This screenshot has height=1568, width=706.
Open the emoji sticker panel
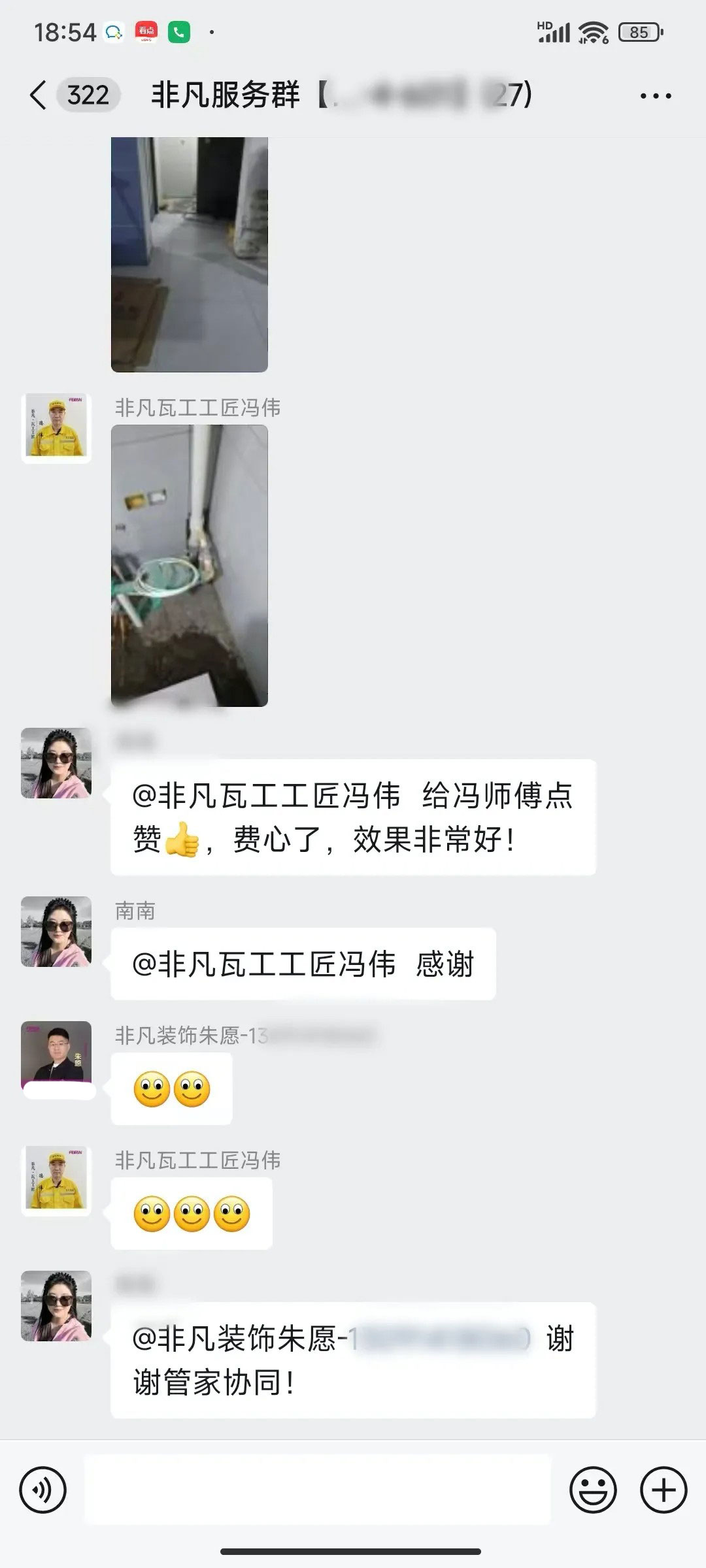tap(593, 1490)
